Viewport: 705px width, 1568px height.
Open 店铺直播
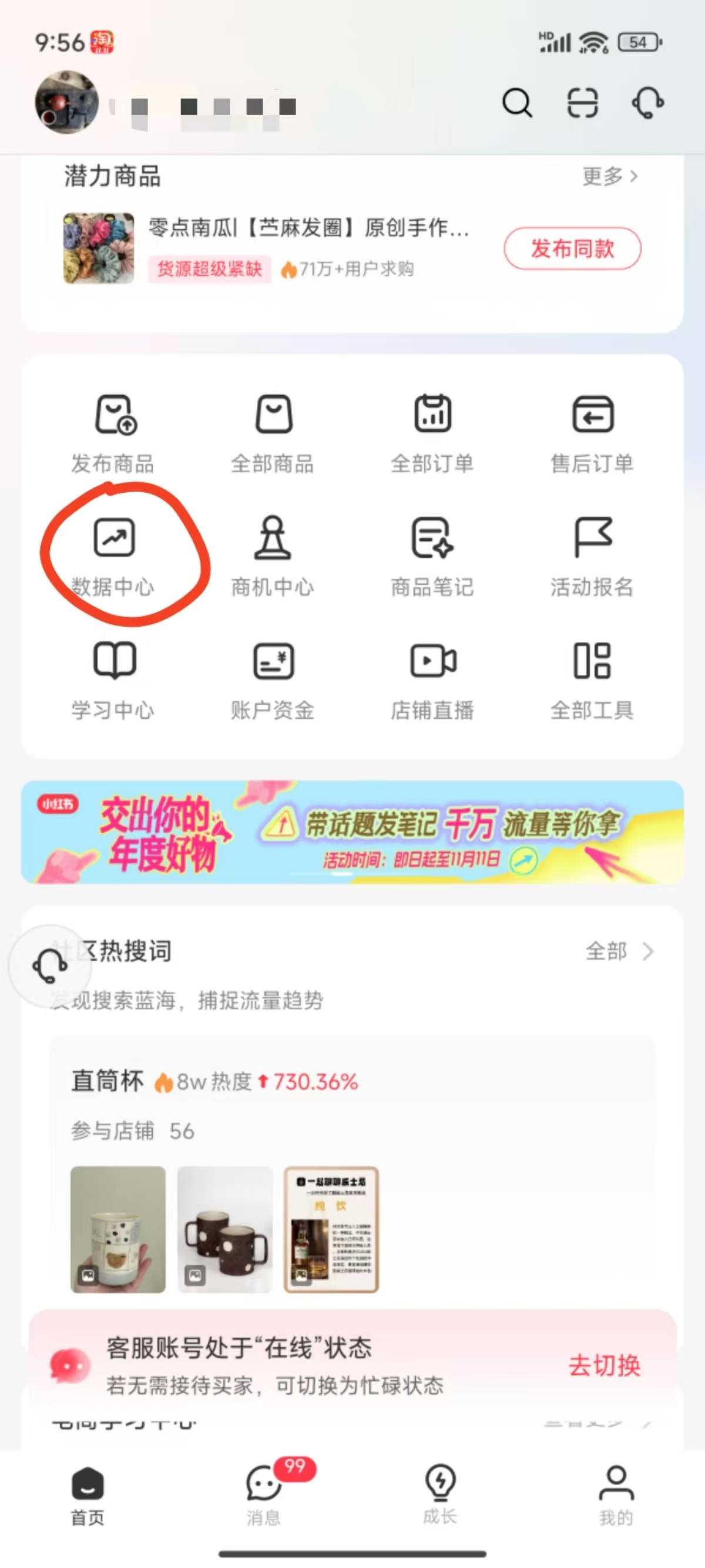tap(432, 679)
